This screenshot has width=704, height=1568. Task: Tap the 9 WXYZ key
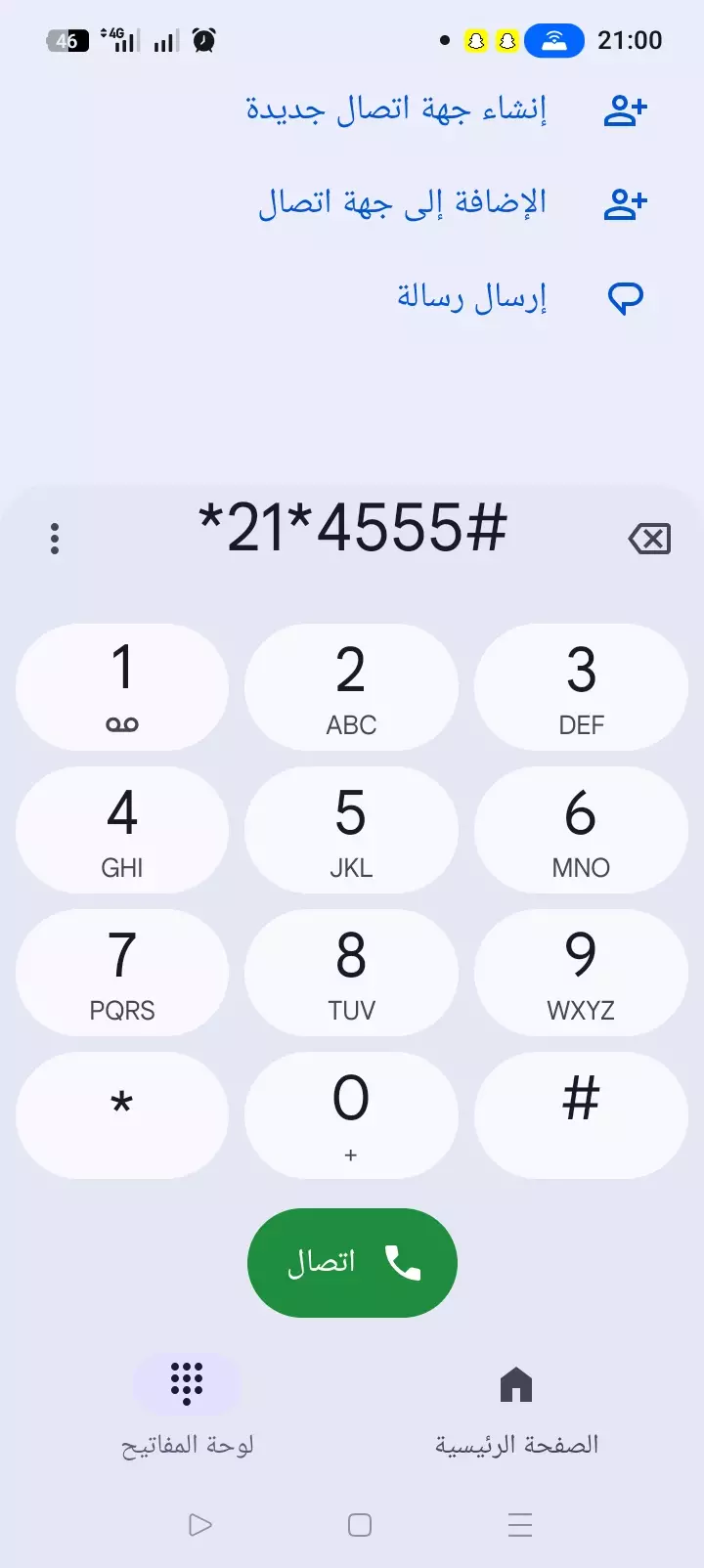[x=581, y=973]
